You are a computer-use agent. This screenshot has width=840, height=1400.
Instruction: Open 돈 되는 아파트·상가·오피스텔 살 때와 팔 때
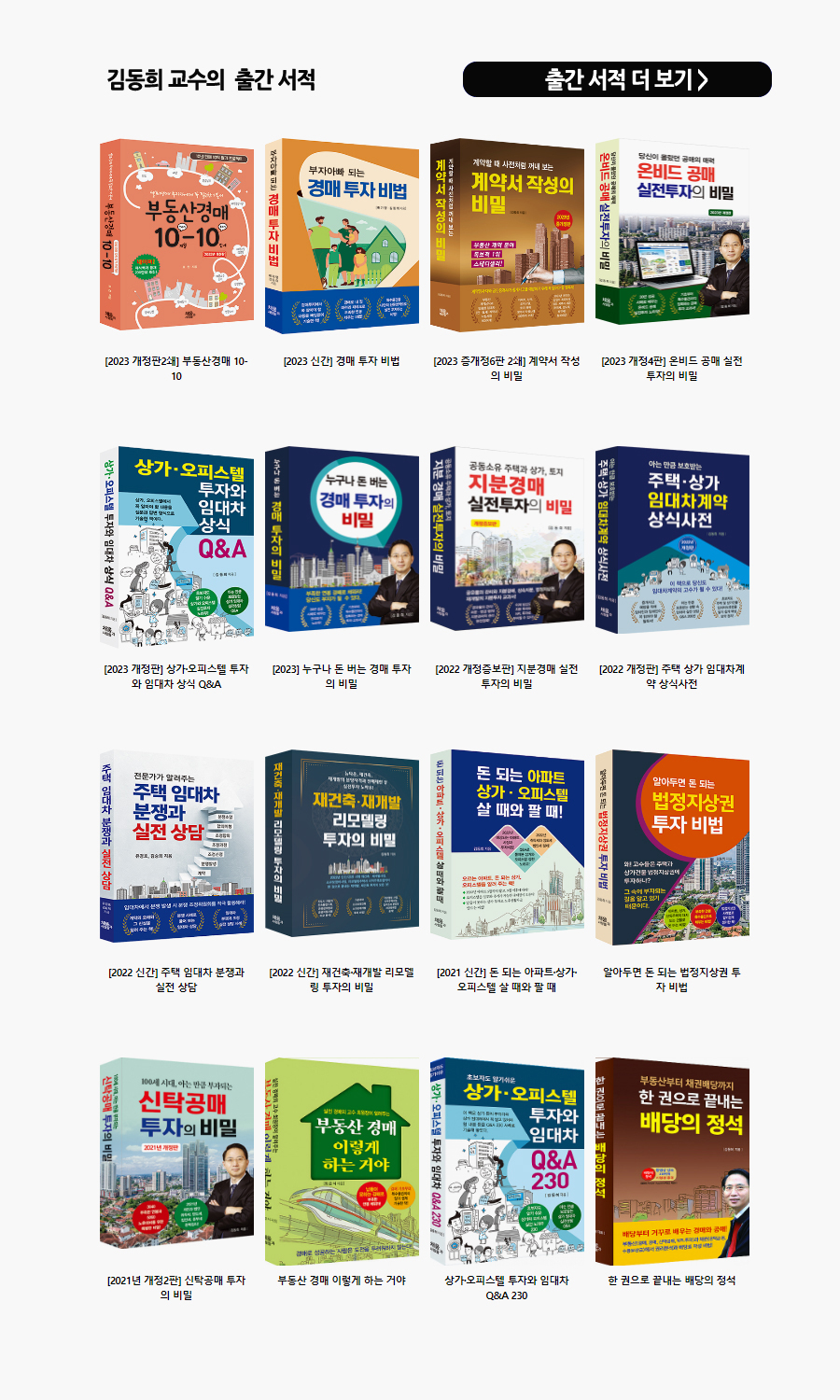(507, 844)
